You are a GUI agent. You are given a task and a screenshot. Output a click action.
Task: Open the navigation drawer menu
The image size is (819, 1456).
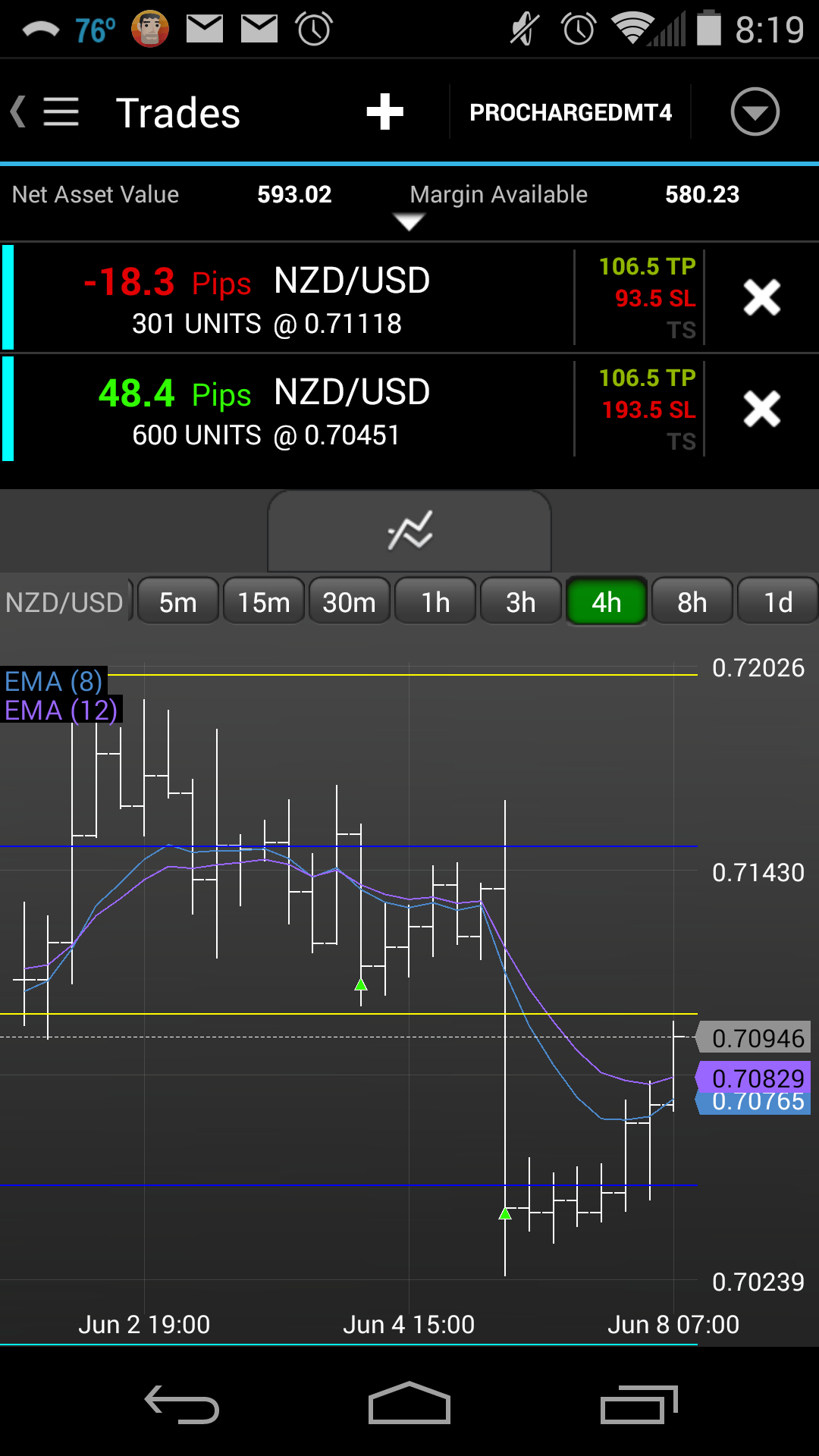tap(59, 112)
